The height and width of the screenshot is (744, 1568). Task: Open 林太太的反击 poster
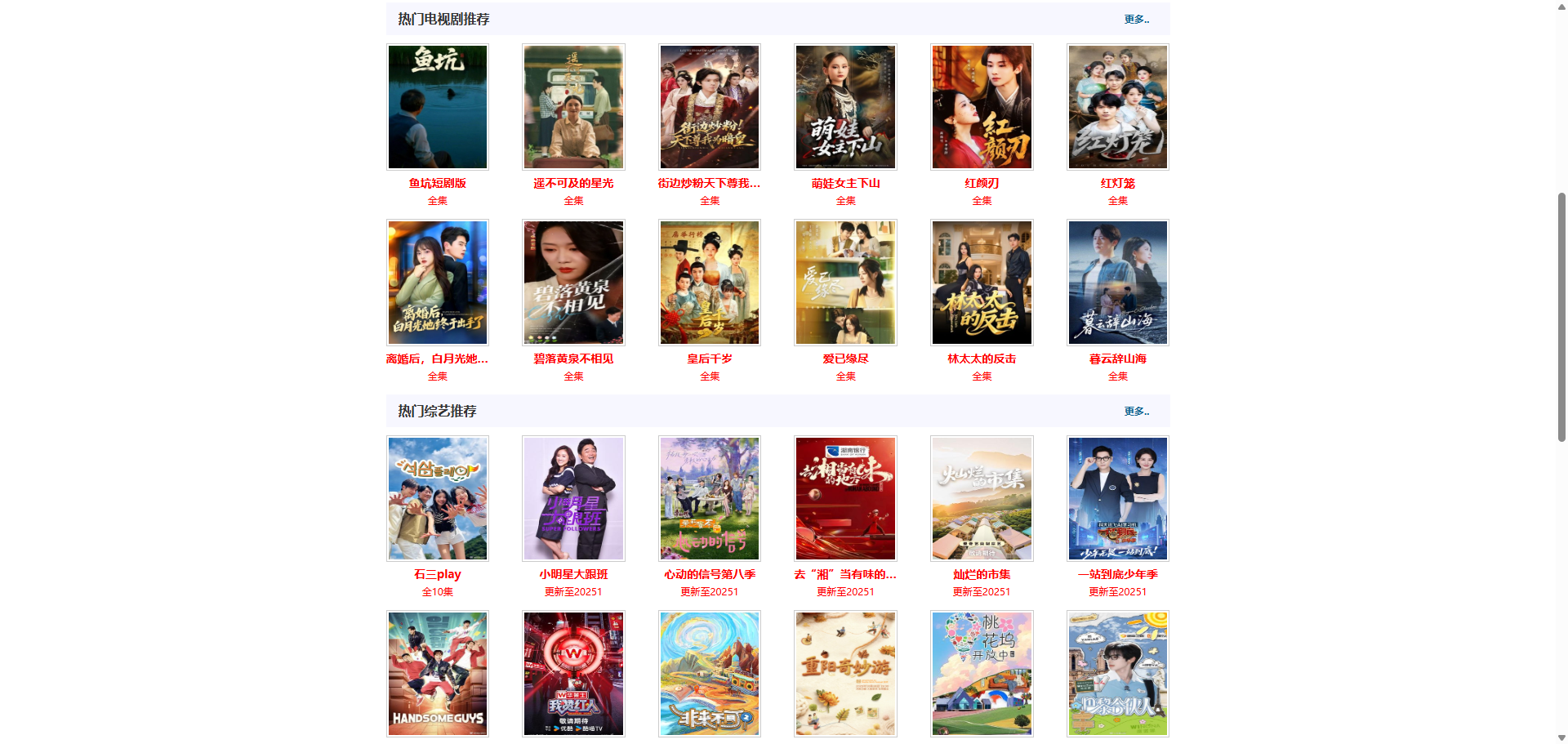click(982, 283)
